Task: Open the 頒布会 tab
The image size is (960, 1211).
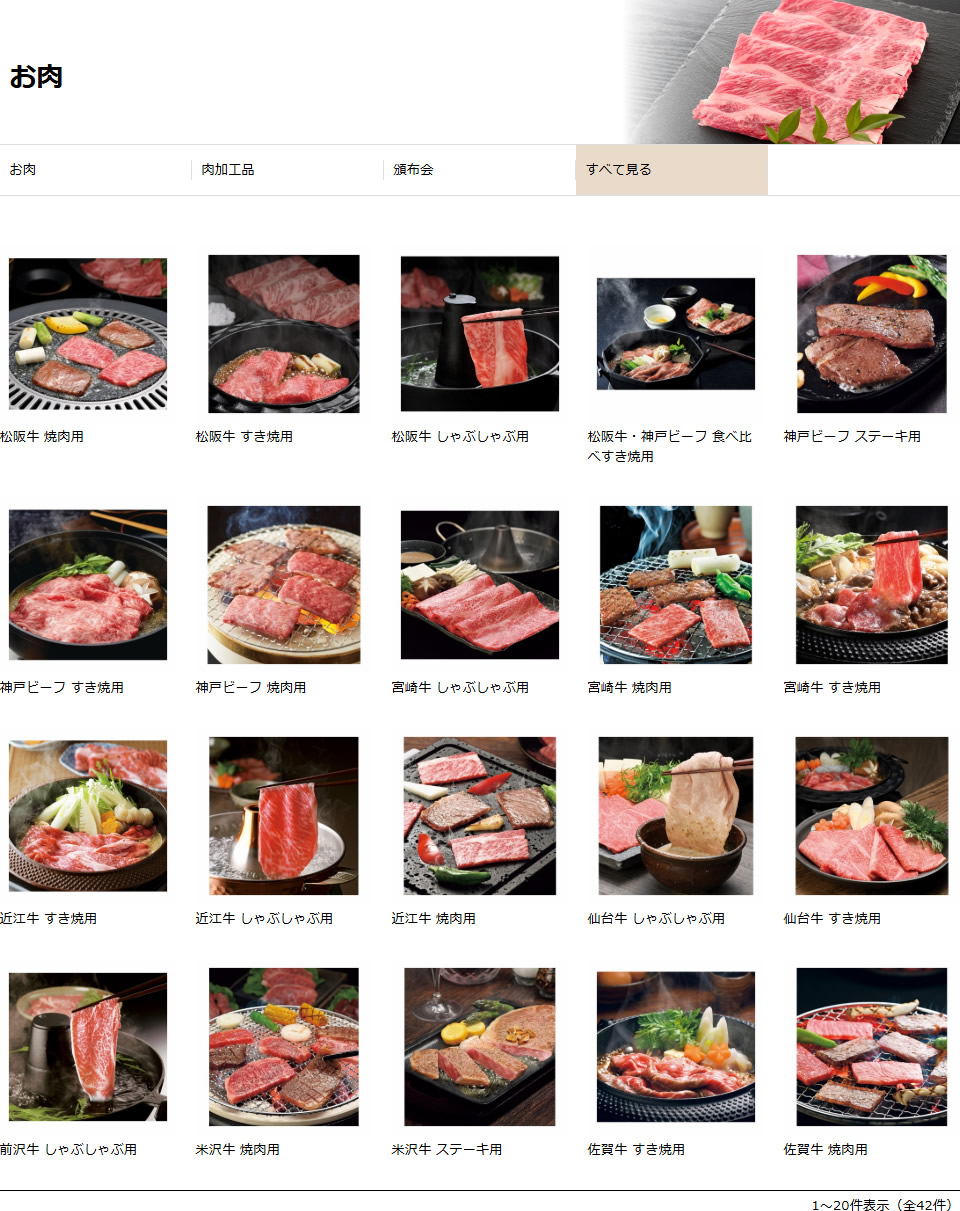Action: coord(413,170)
